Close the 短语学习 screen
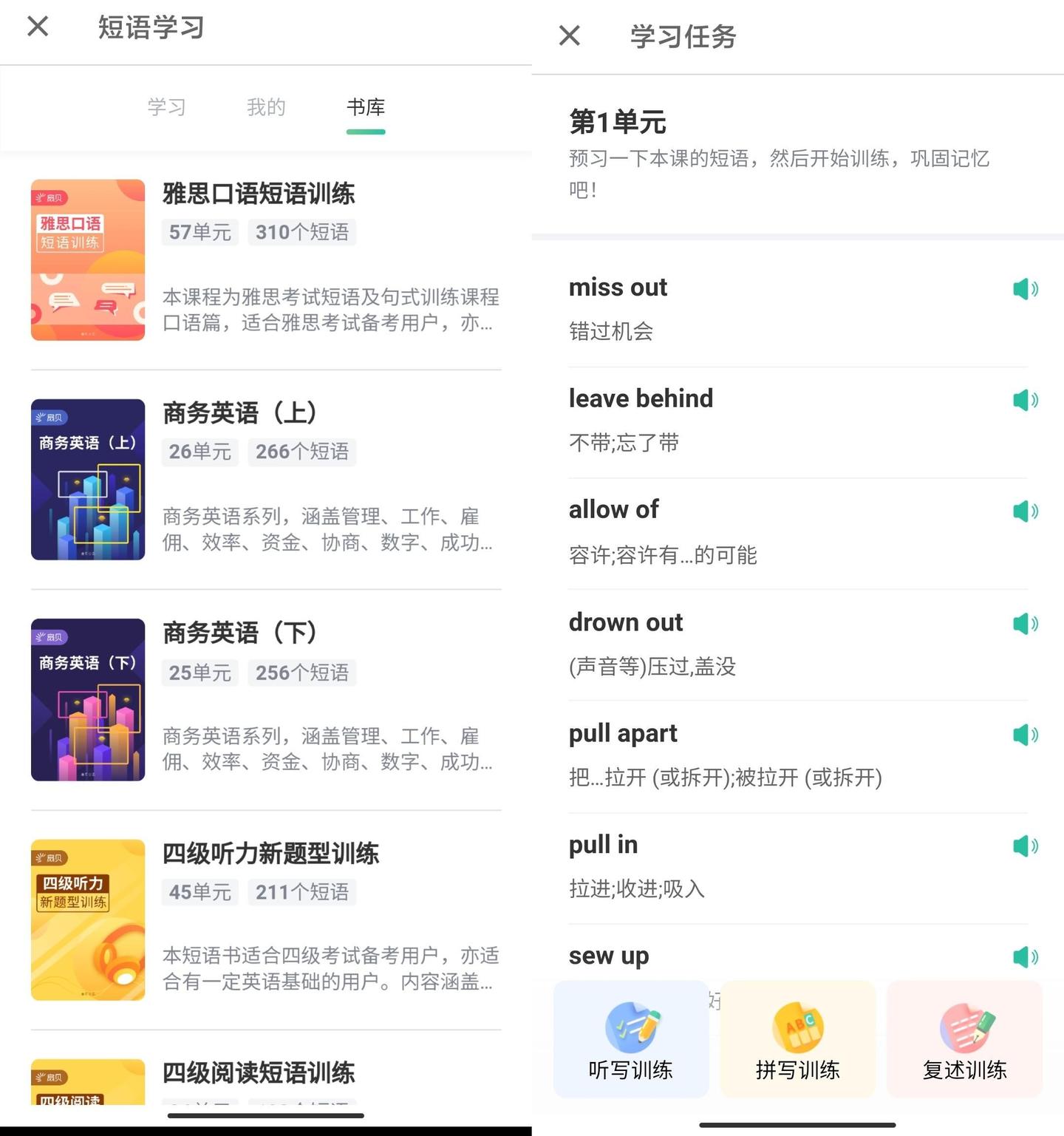The height and width of the screenshot is (1136, 1064). [x=37, y=26]
